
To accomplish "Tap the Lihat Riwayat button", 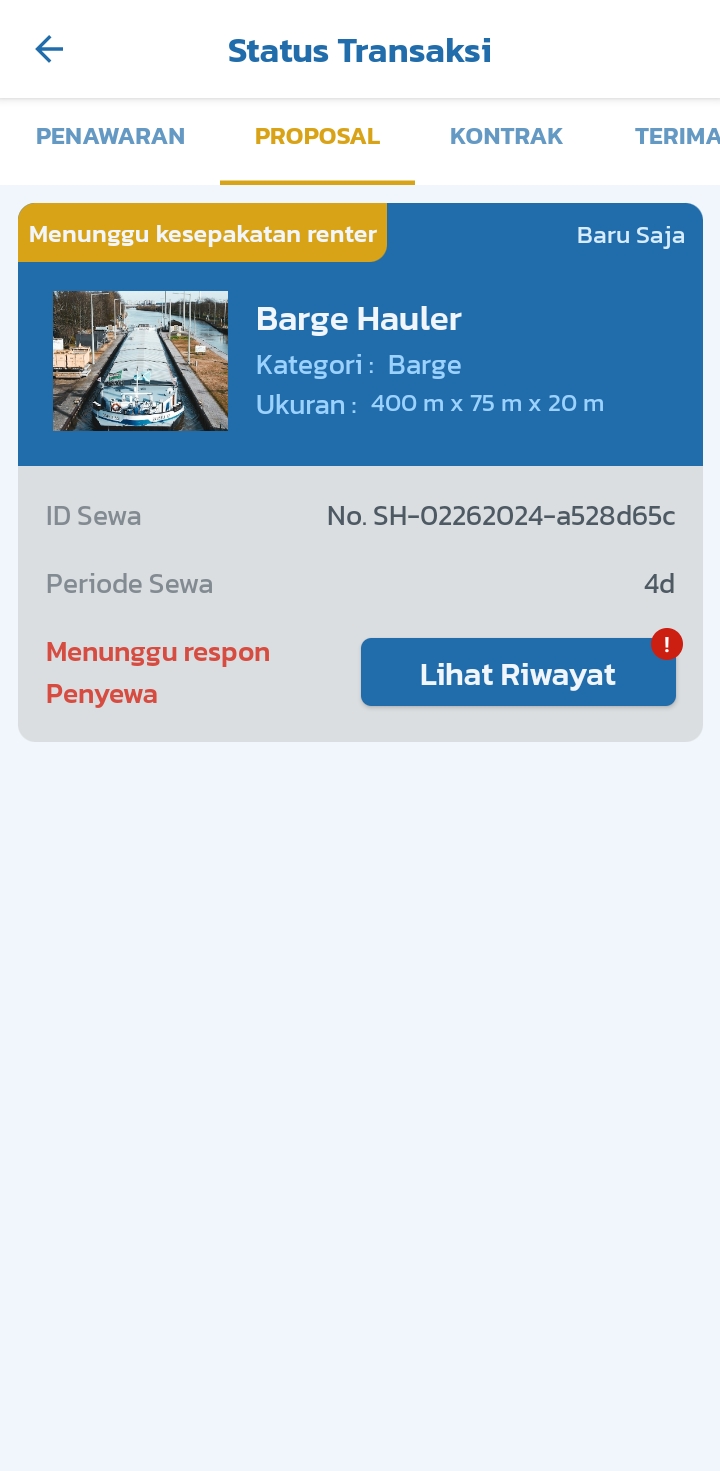I will click(518, 674).
